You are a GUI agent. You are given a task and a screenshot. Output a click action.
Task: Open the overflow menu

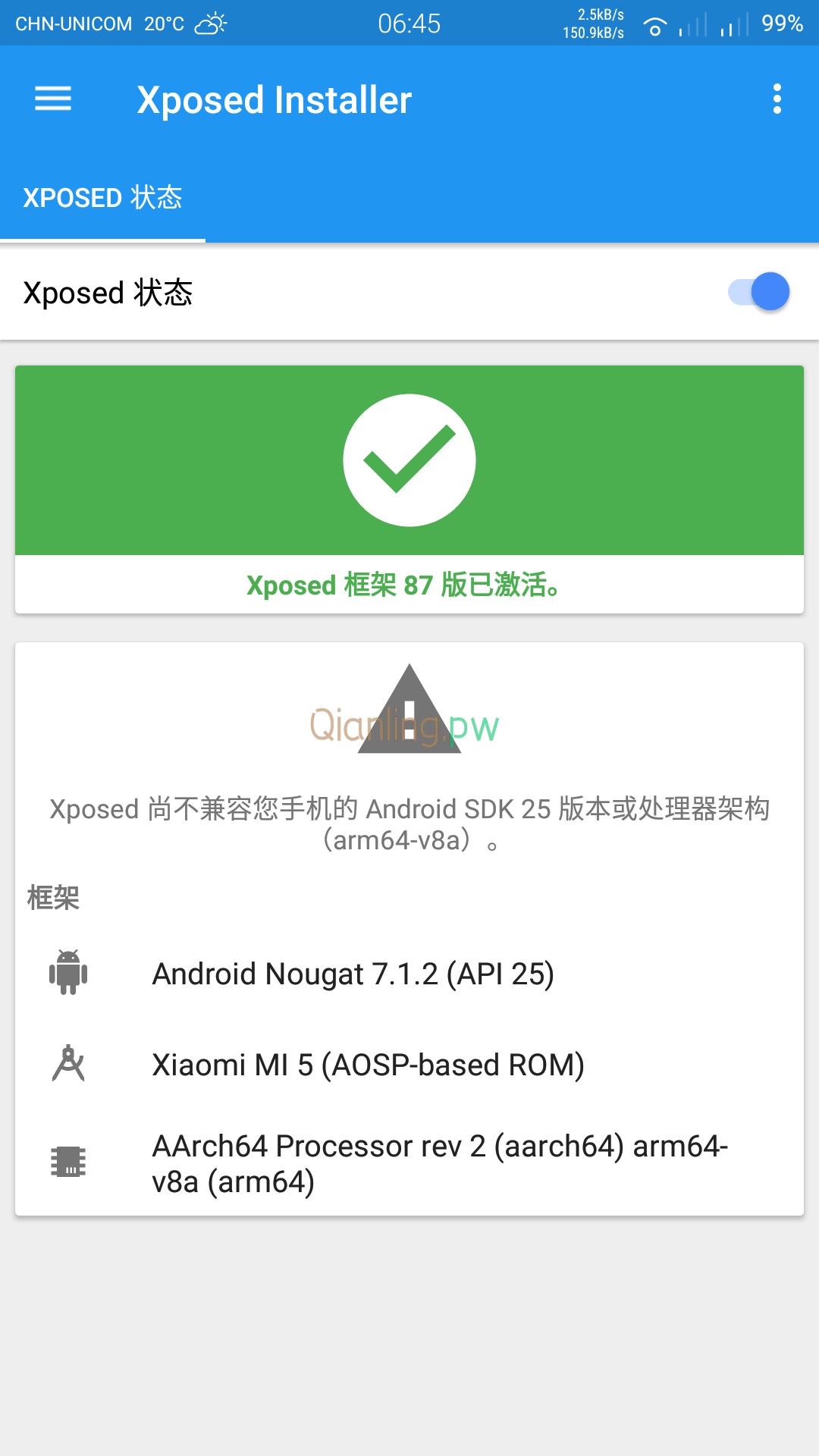tap(777, 99)
